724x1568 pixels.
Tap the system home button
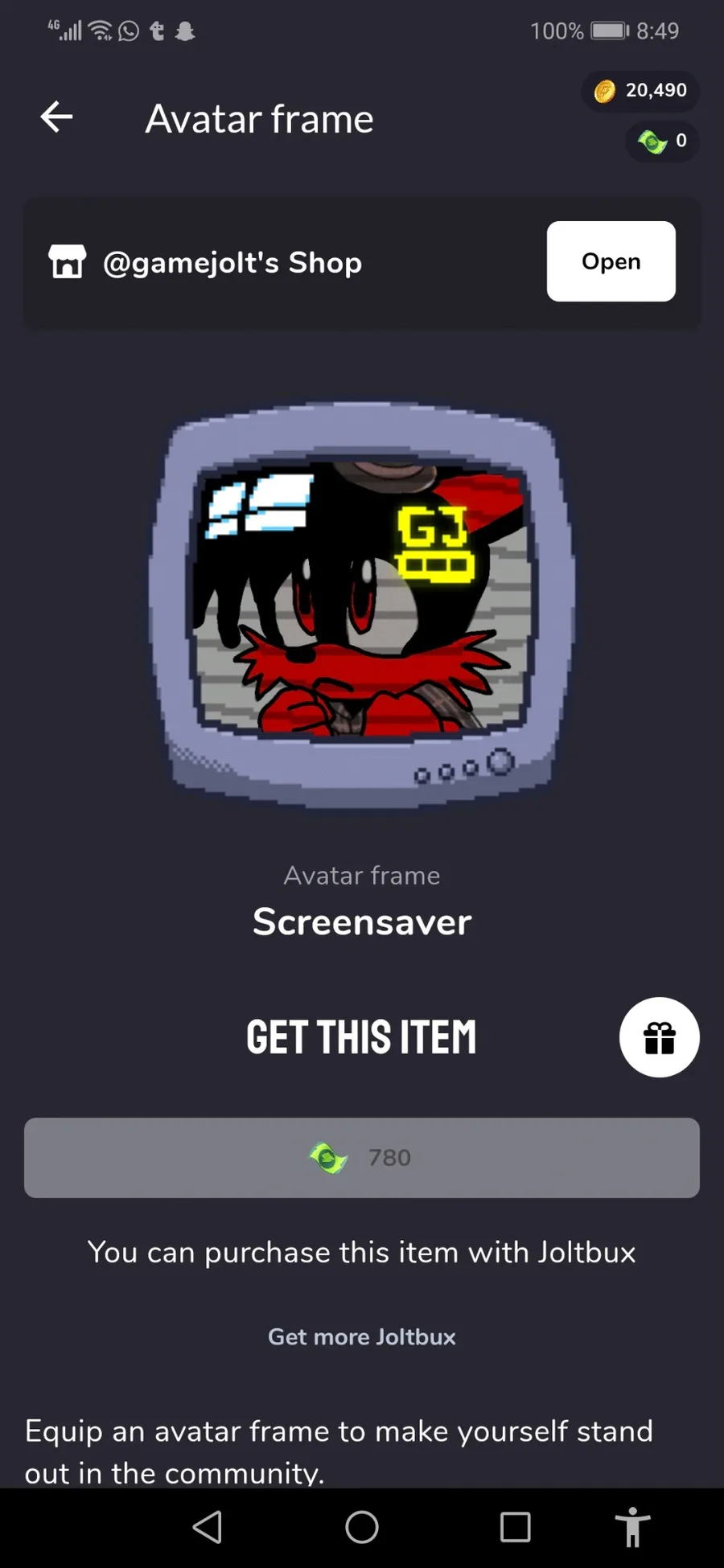click(x=362, y=1527)
